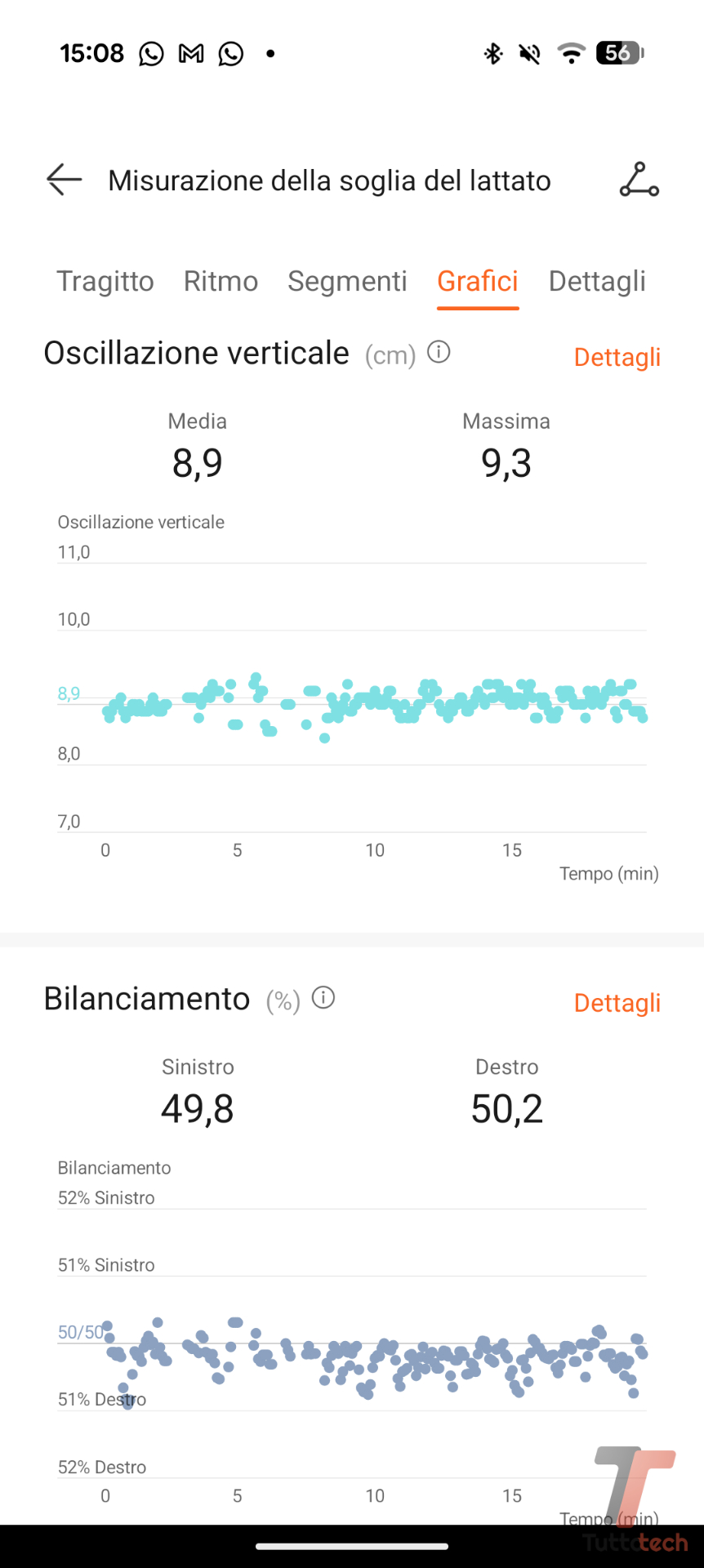This screenshot has height=1568, width=704.
Task: Switch to the Dettagli tab
Action: (x=597, y=281)
